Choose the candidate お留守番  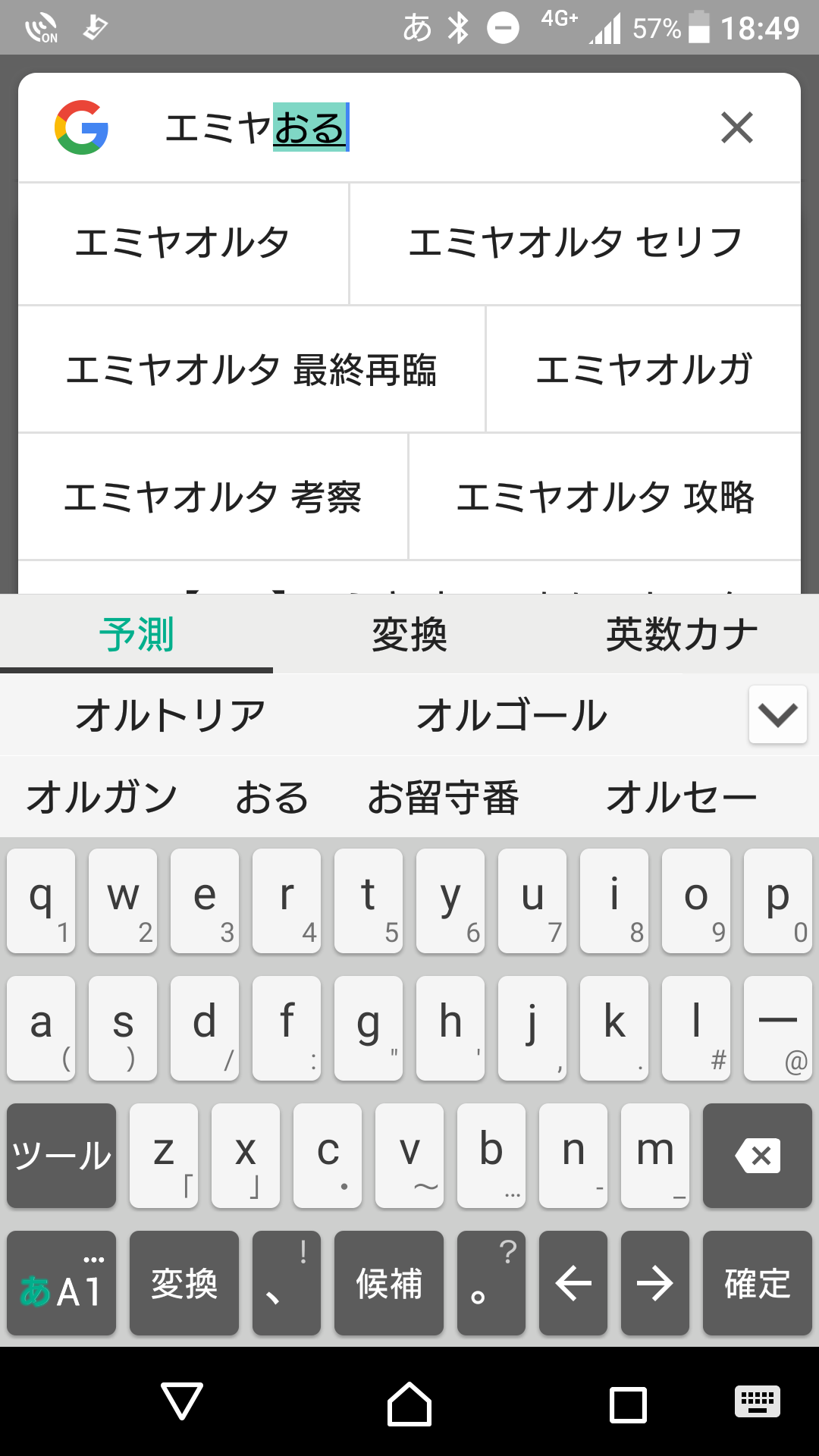pyautogui.click(x=443, y=797)
